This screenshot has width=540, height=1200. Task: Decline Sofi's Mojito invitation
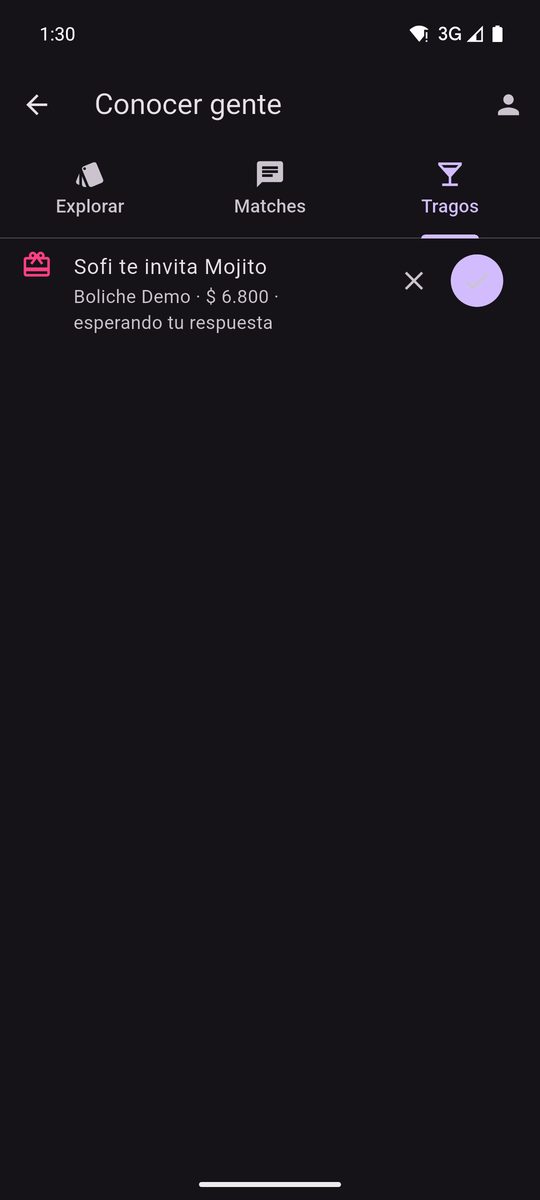pyautogui.click(x=414, y=281)
